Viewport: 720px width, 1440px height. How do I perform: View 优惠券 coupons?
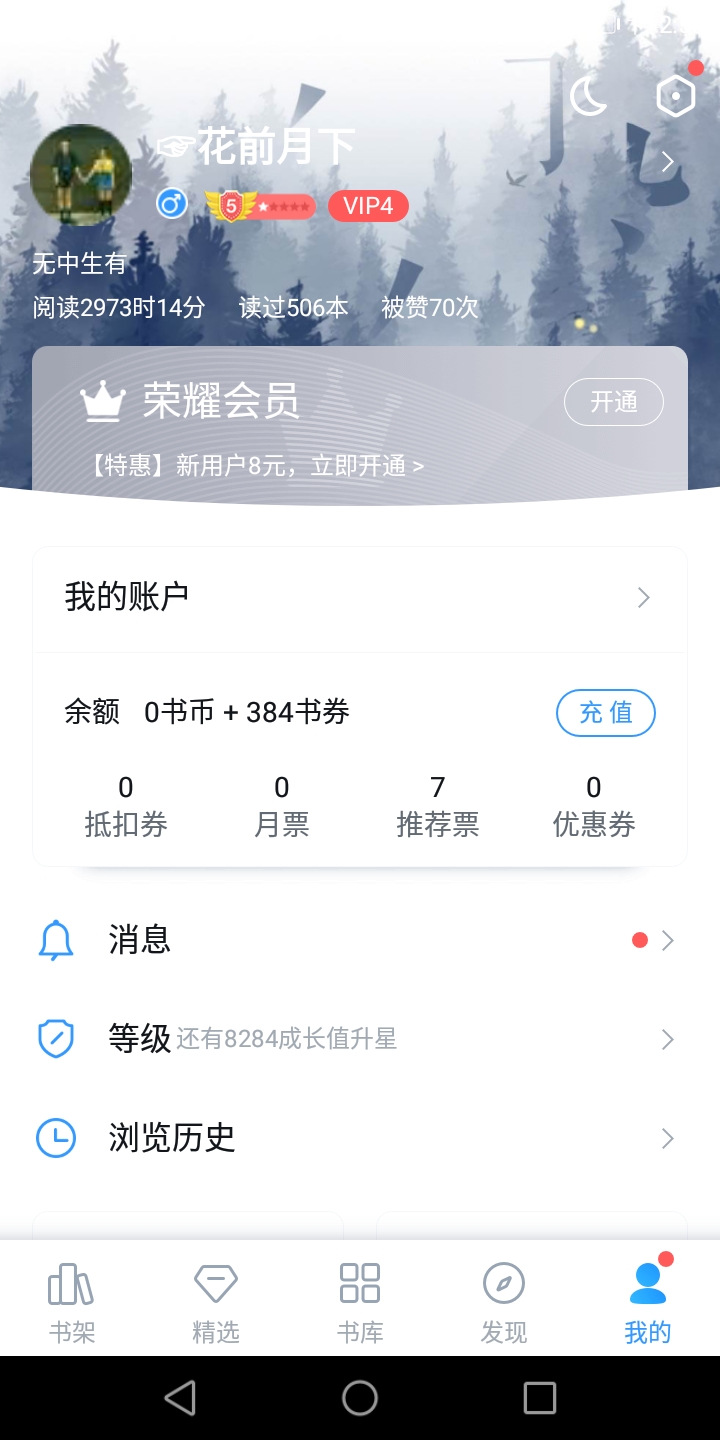(x=594, y=807)
